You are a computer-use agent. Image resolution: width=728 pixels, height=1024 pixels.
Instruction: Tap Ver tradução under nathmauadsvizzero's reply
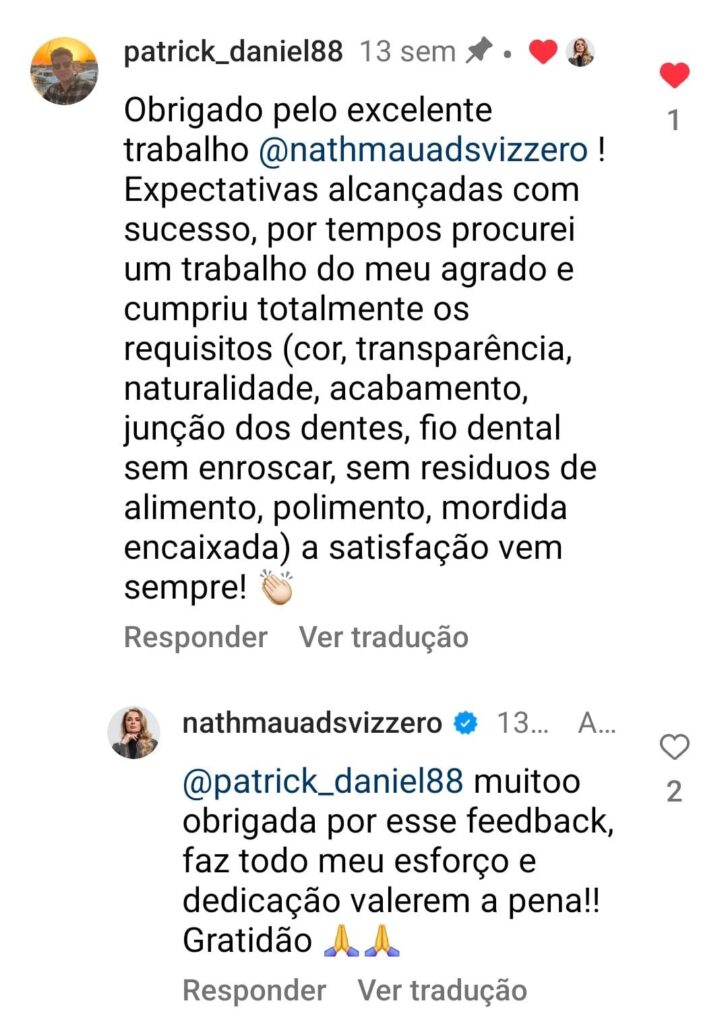tap(442, 991)
